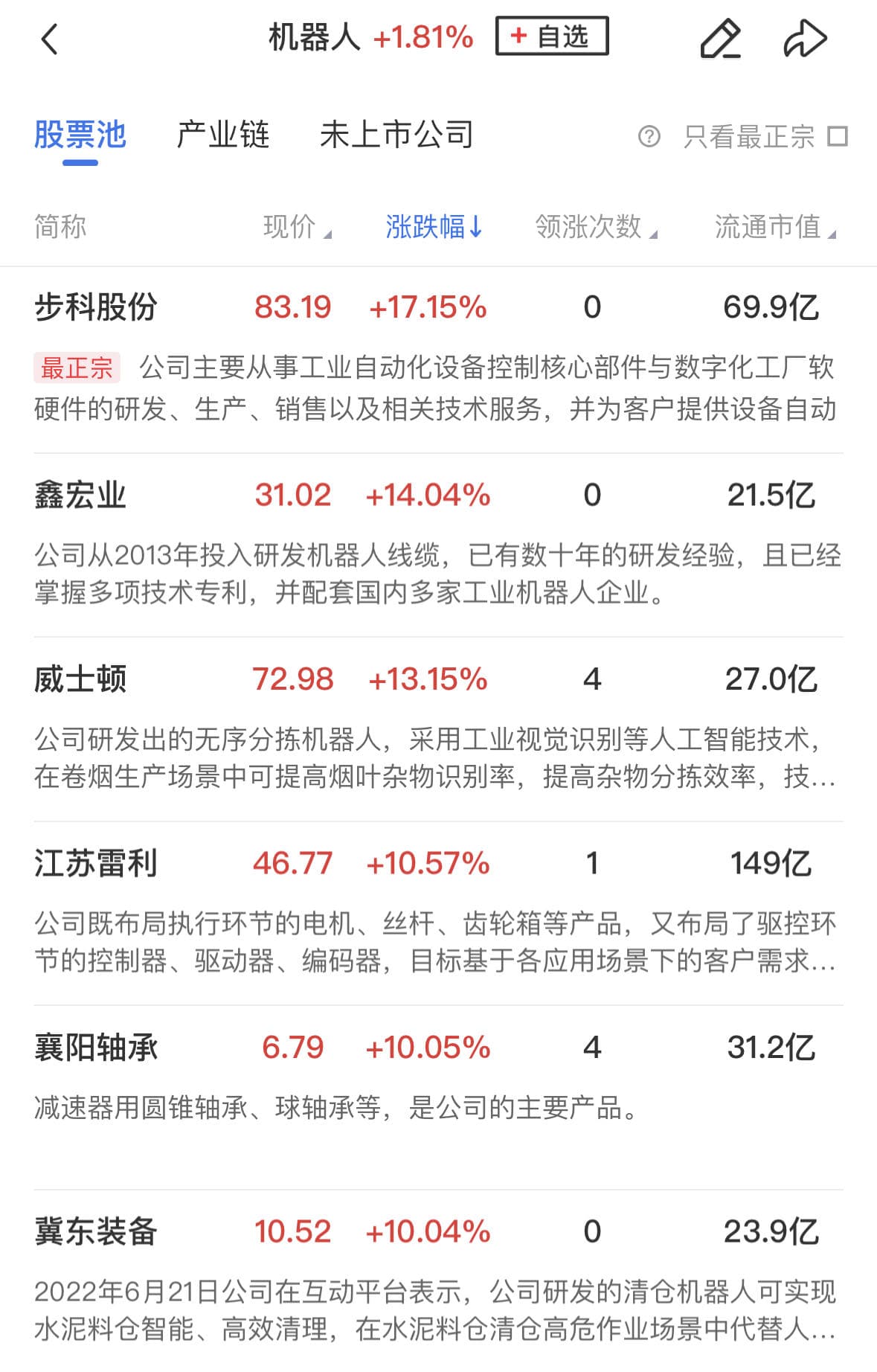The image size is (877, 1372).
Task: Add 机器人 to 自选 watchlist
Action: click(552, 36)
